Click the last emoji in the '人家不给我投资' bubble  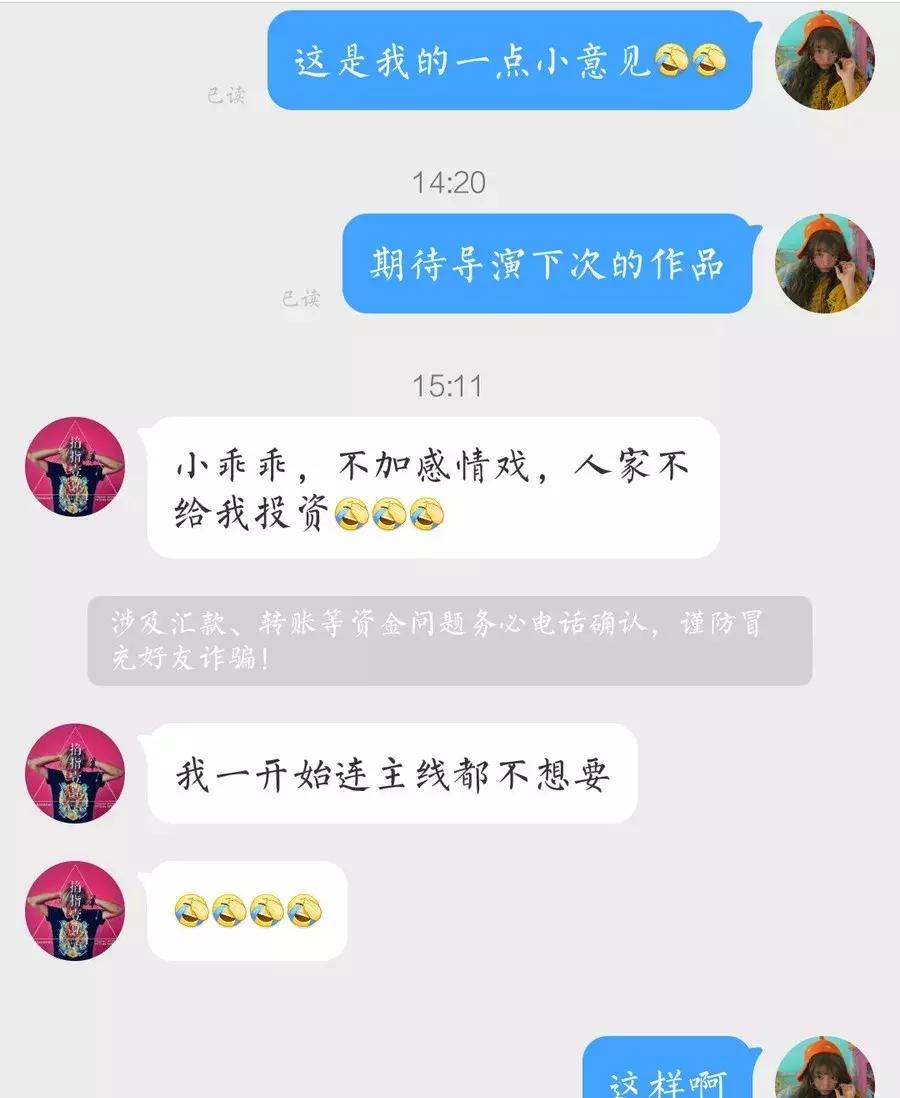click(x=427, y=512)
